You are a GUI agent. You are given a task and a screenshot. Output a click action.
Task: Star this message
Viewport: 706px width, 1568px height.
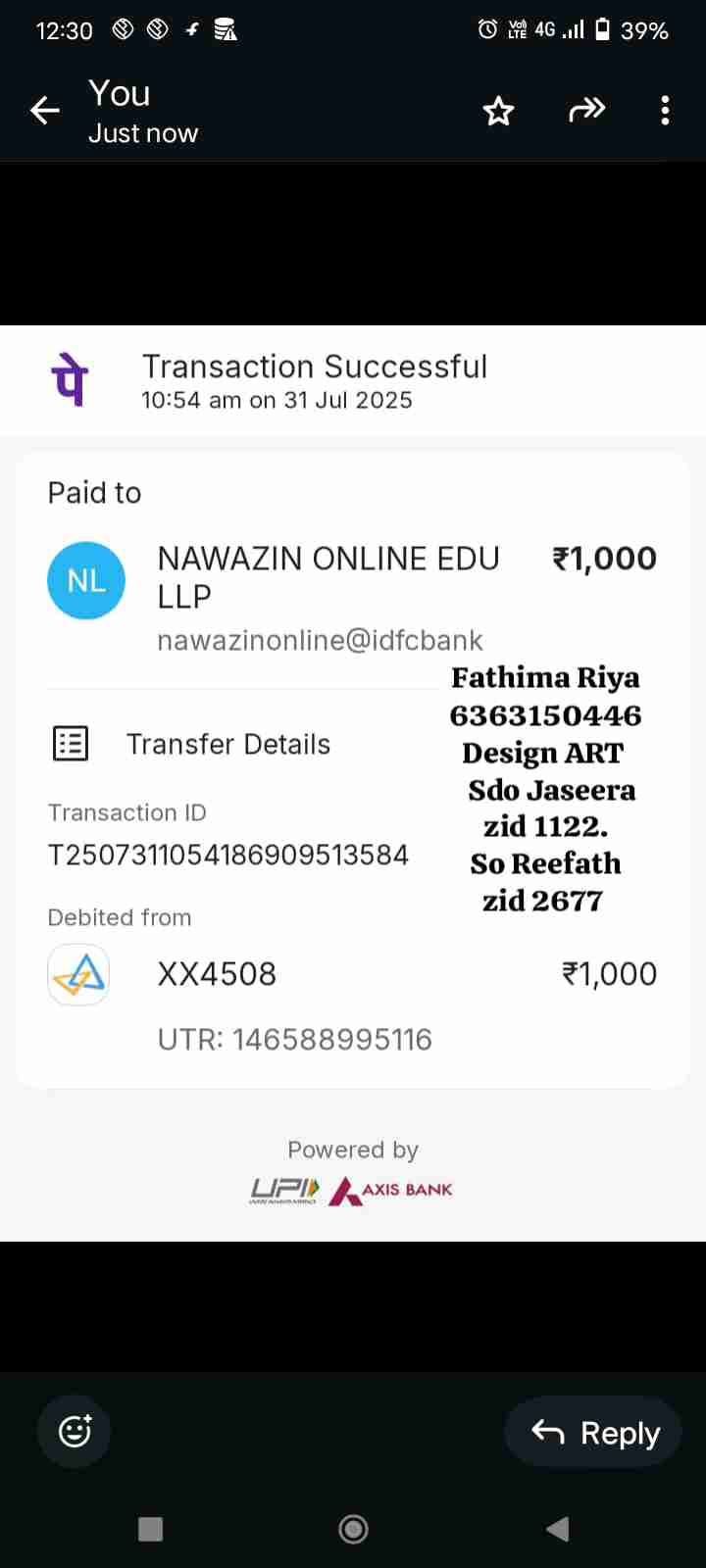click(x=498, y=111)
